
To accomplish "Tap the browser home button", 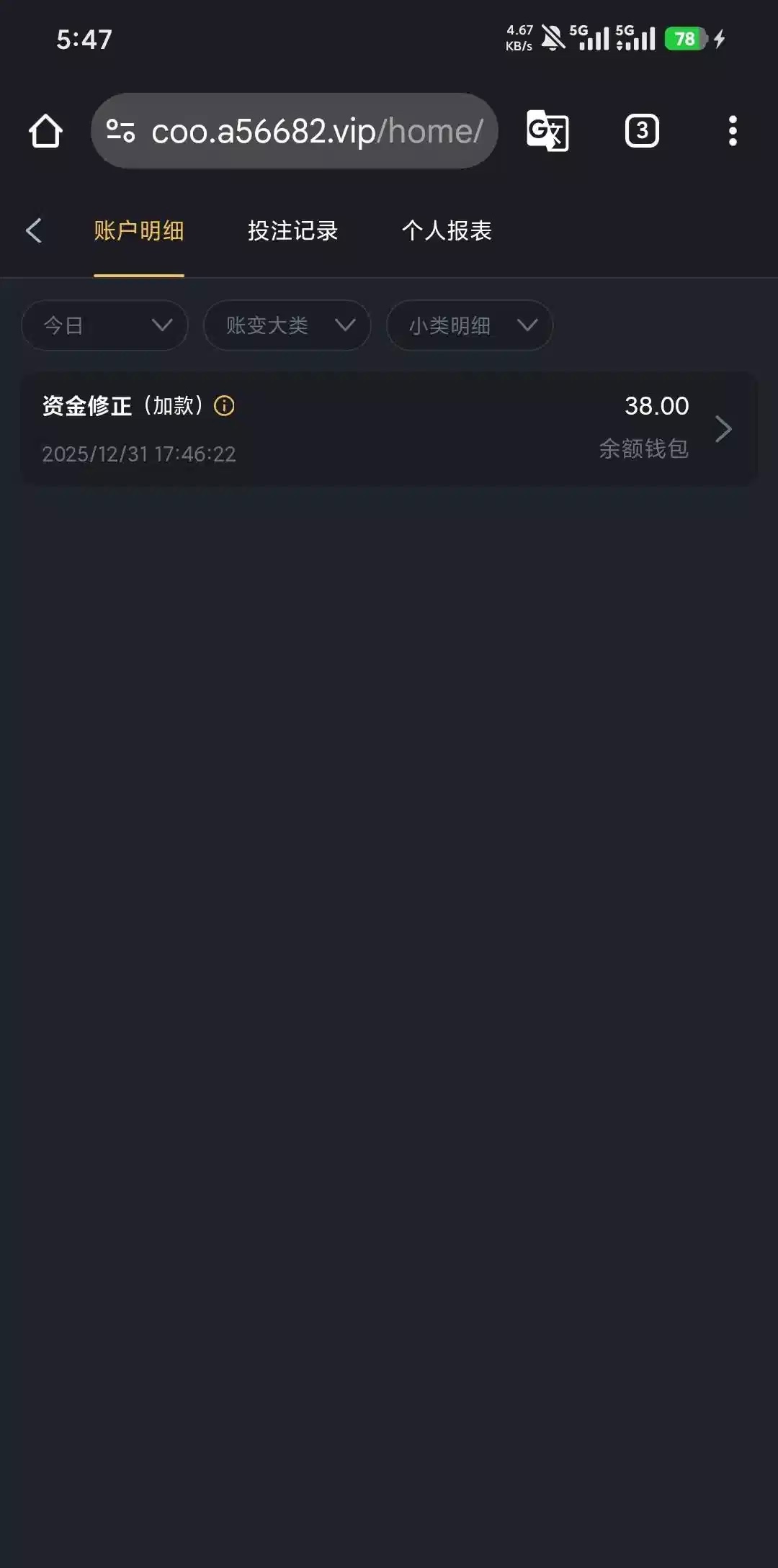I will pos(45,131).
